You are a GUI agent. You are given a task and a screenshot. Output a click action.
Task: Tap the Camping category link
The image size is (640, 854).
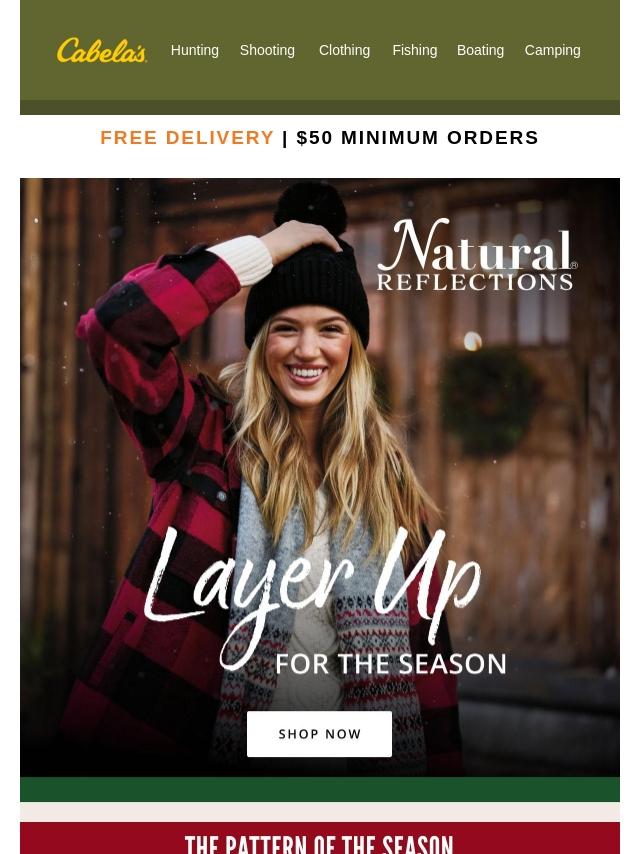[552, 50]
